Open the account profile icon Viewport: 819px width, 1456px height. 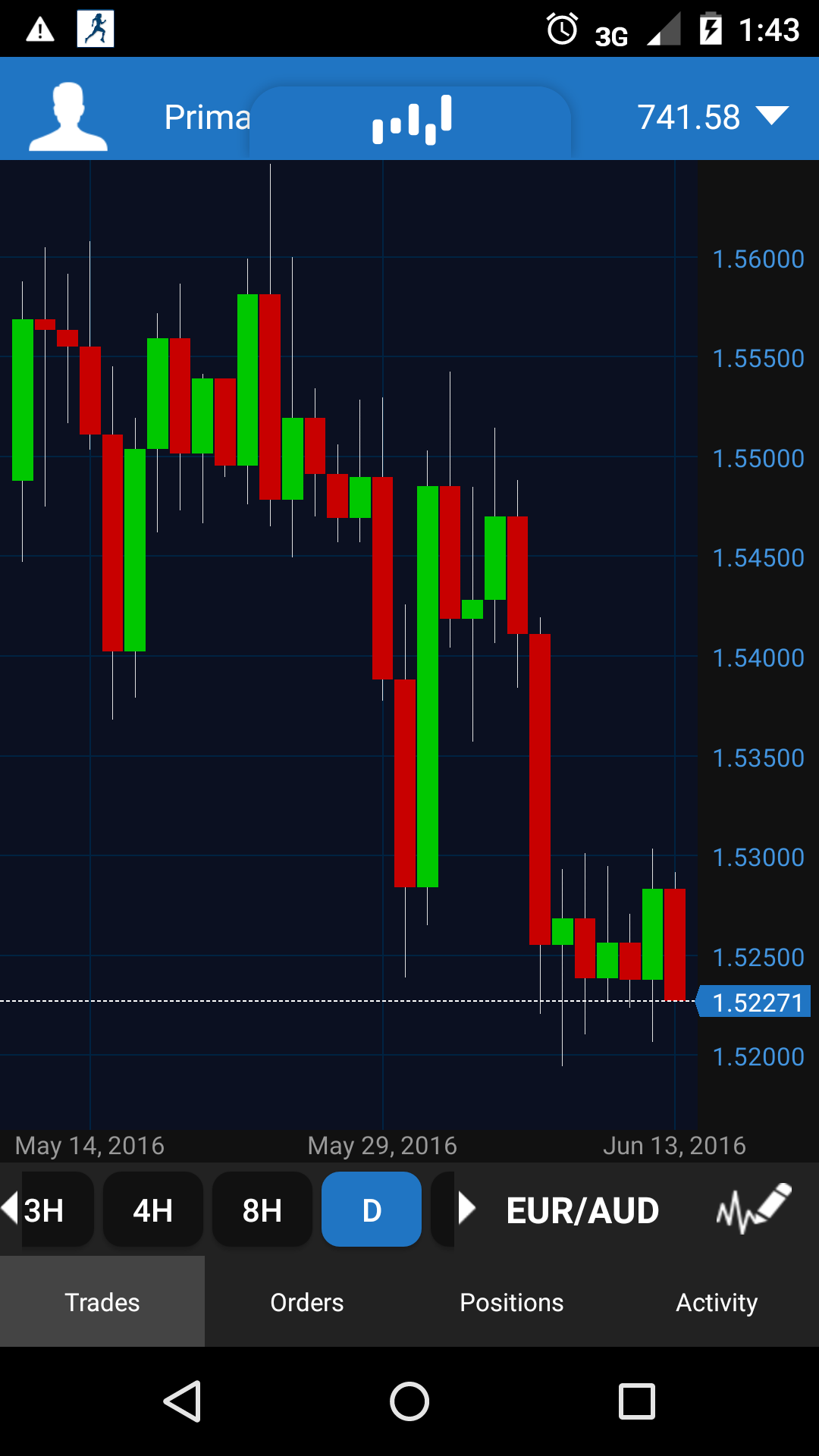pos(68,116)
